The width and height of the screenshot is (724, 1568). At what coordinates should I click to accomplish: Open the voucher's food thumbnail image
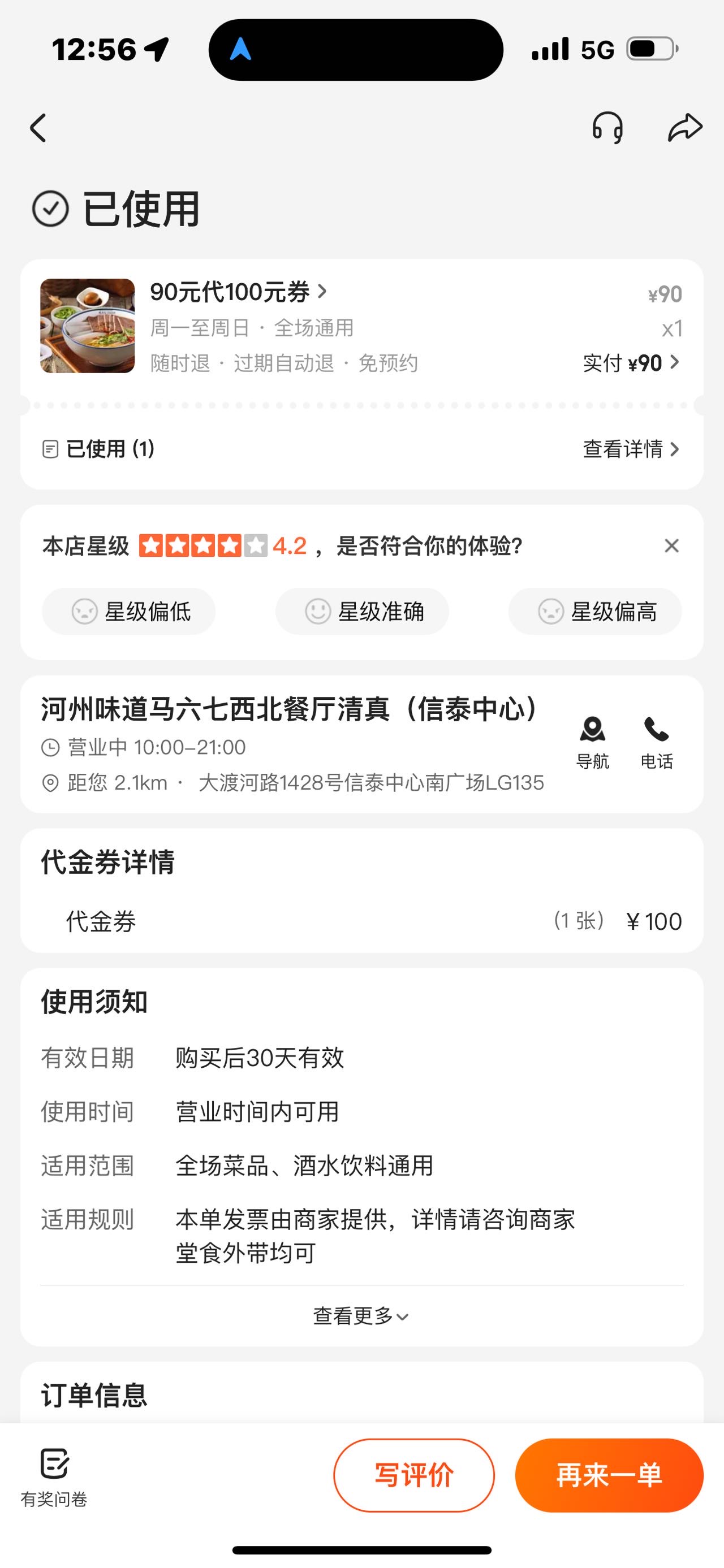coord(87,326)
